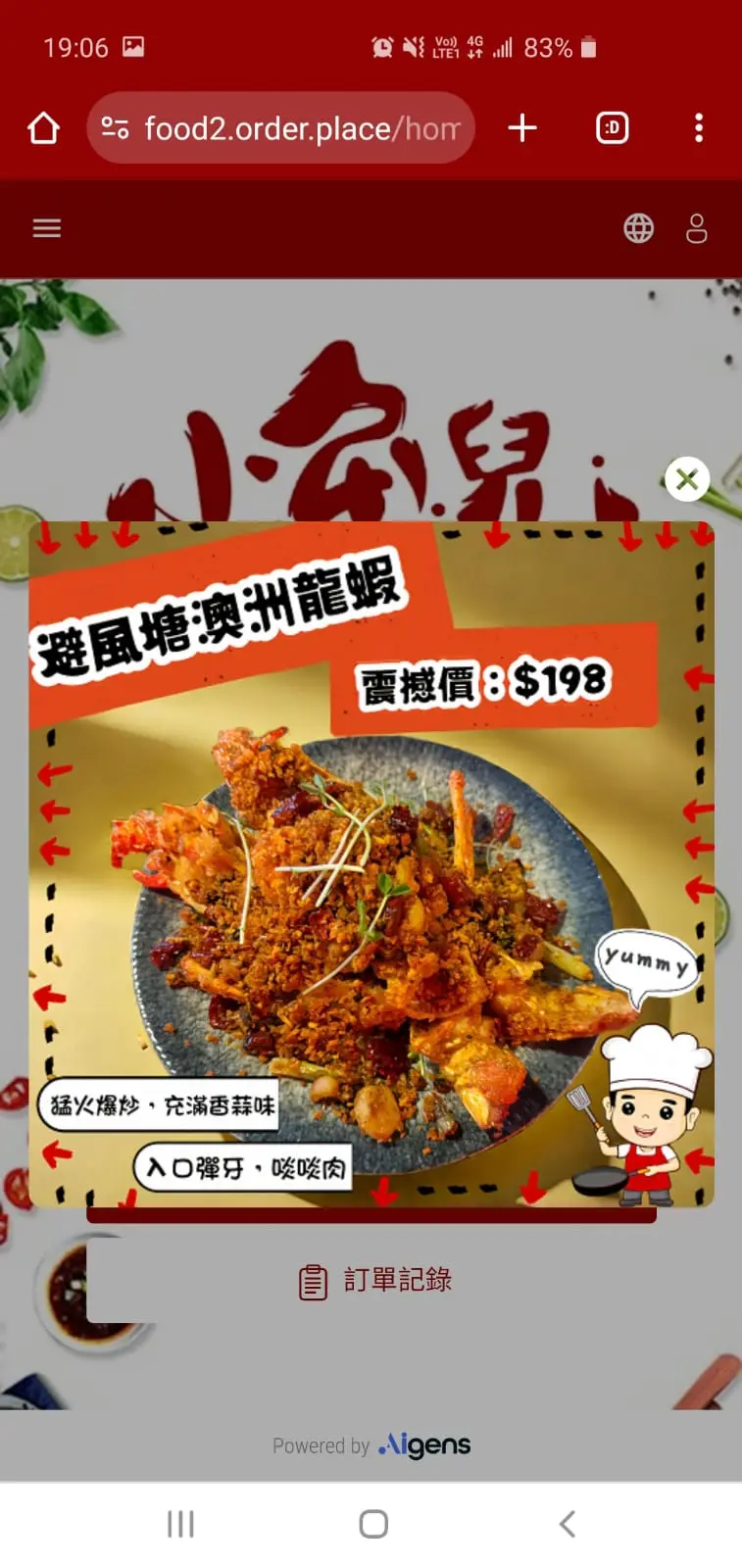Go back with system navigation
The height and width of the screenshot is (1568, 742).
(x=567, y=1524)
